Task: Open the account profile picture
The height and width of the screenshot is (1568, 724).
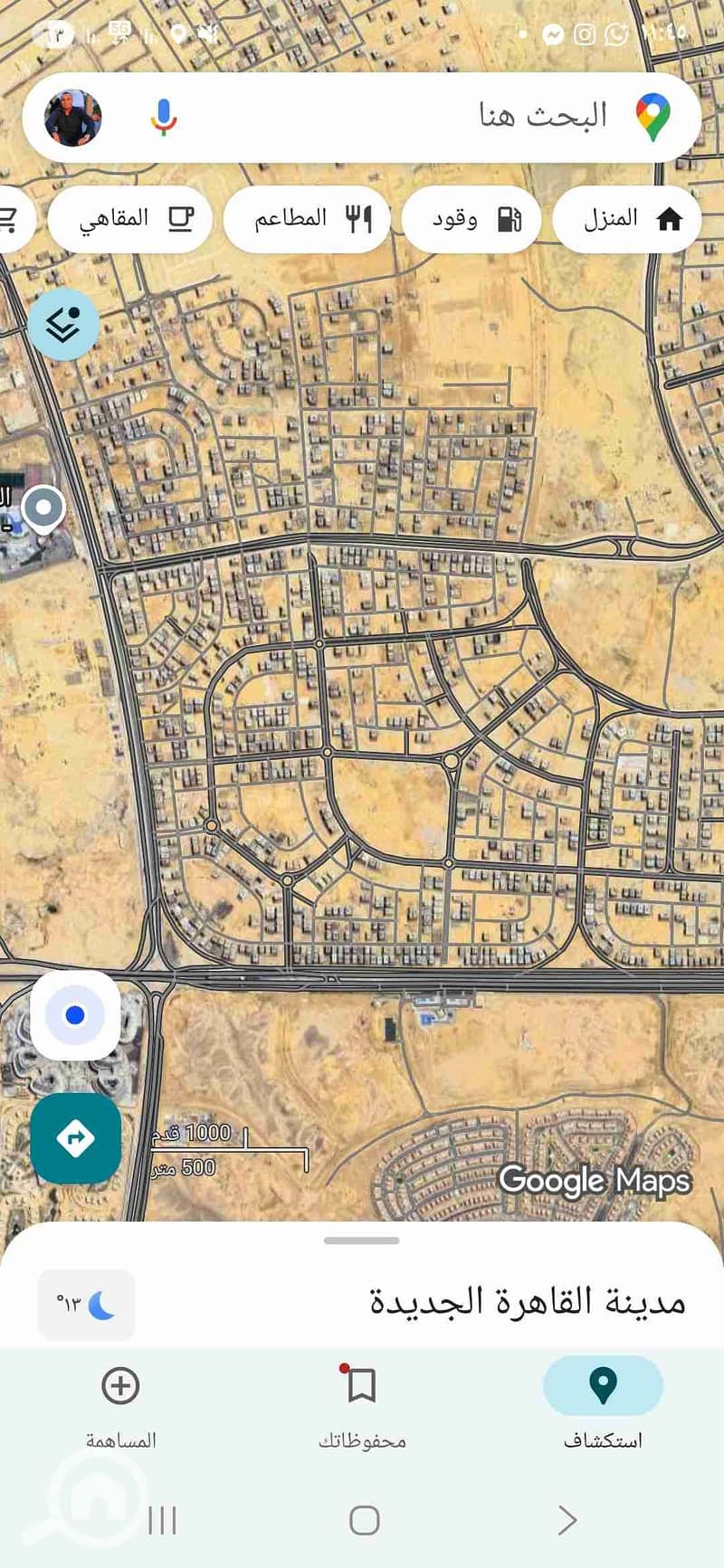Action: (73, 117)
